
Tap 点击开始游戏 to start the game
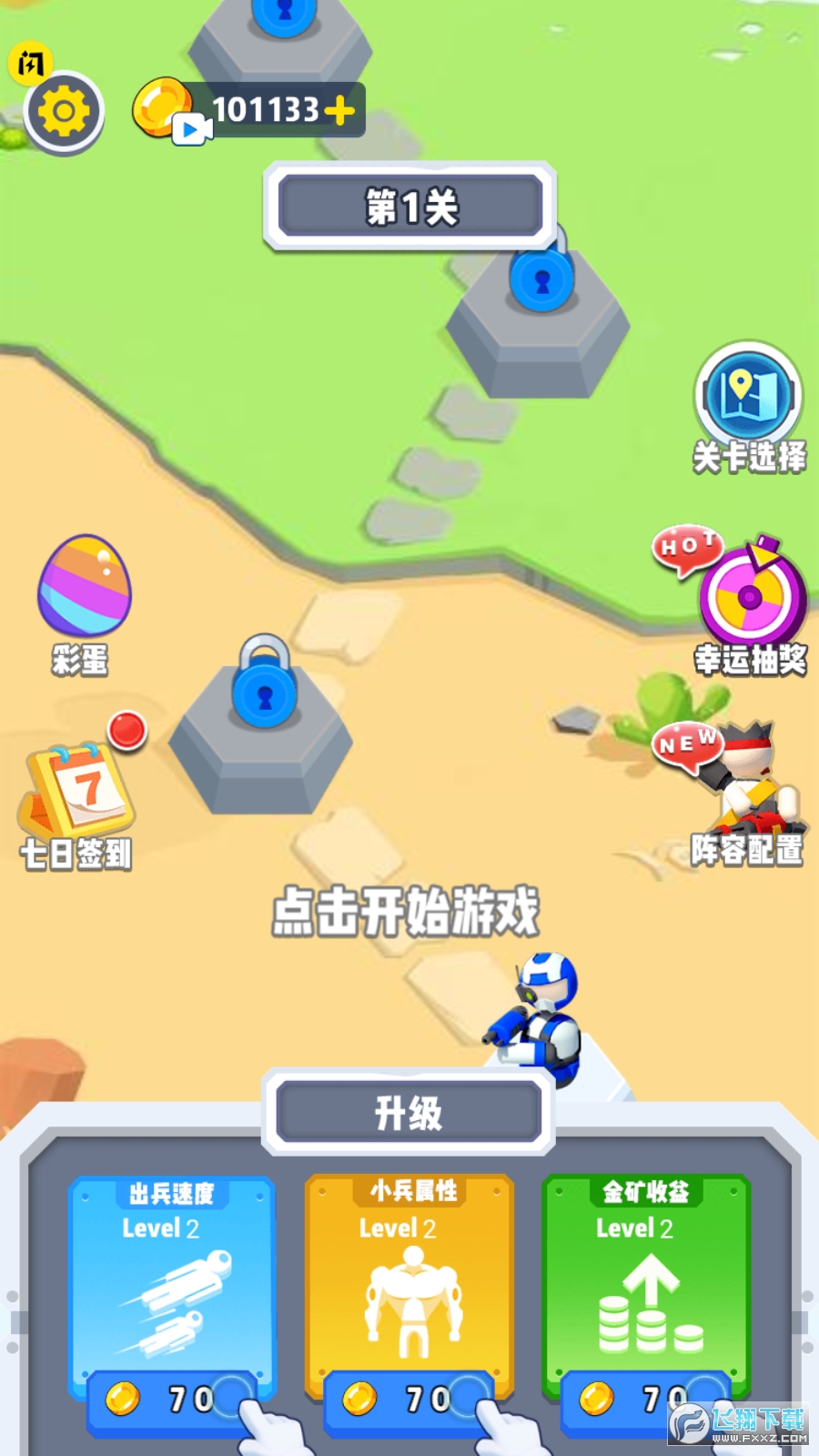click(x=406, y=911)
